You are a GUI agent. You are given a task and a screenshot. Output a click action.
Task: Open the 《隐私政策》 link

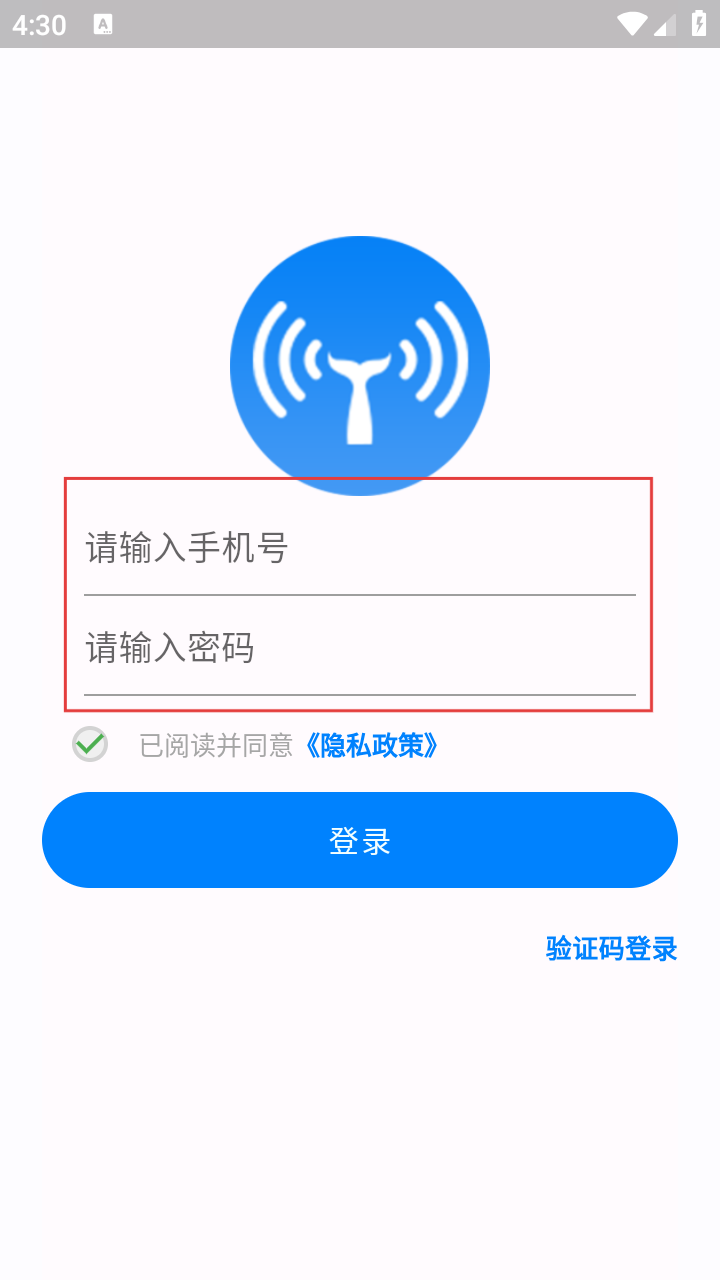371,745
